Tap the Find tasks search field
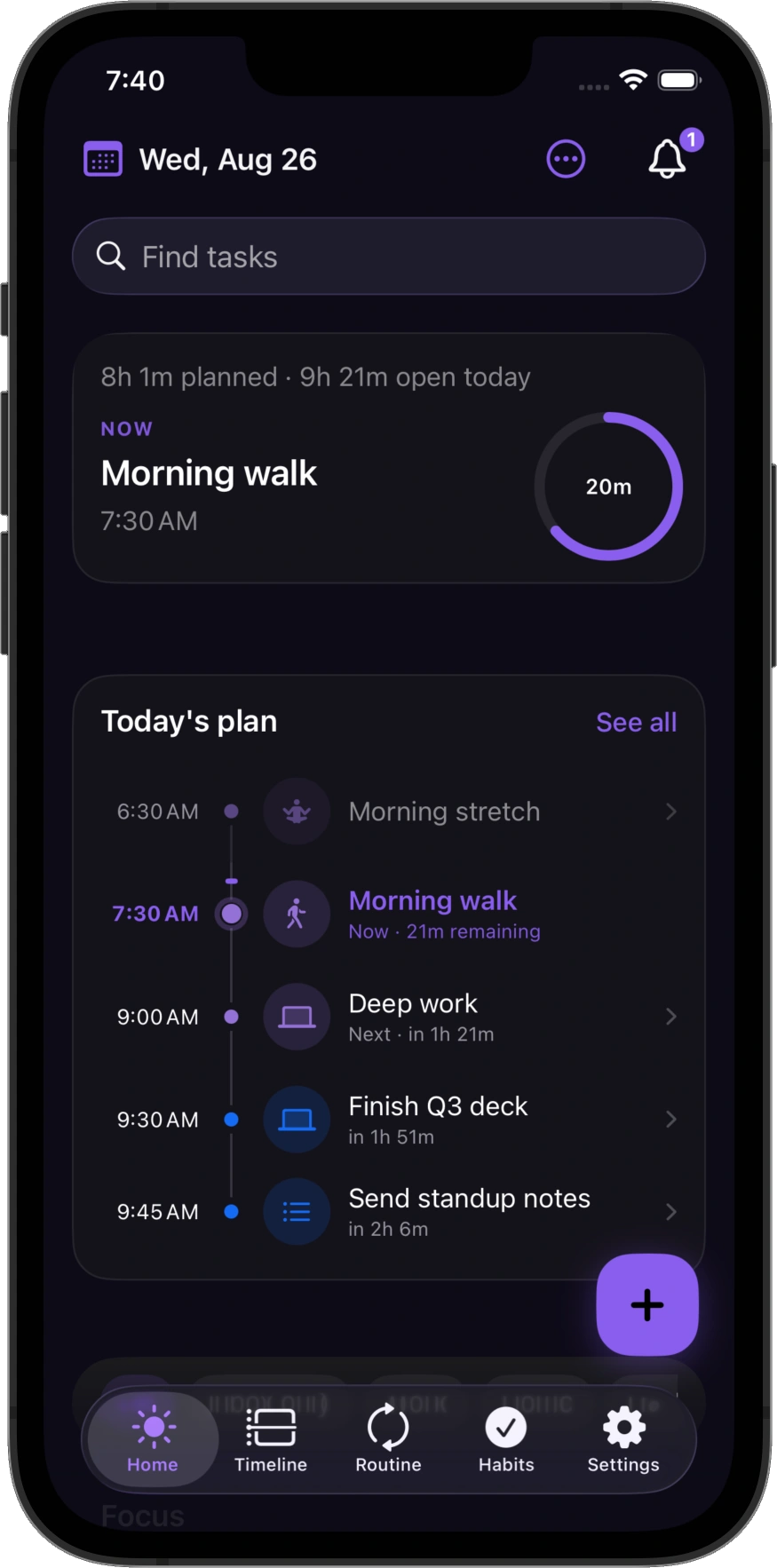 point(389,257)
